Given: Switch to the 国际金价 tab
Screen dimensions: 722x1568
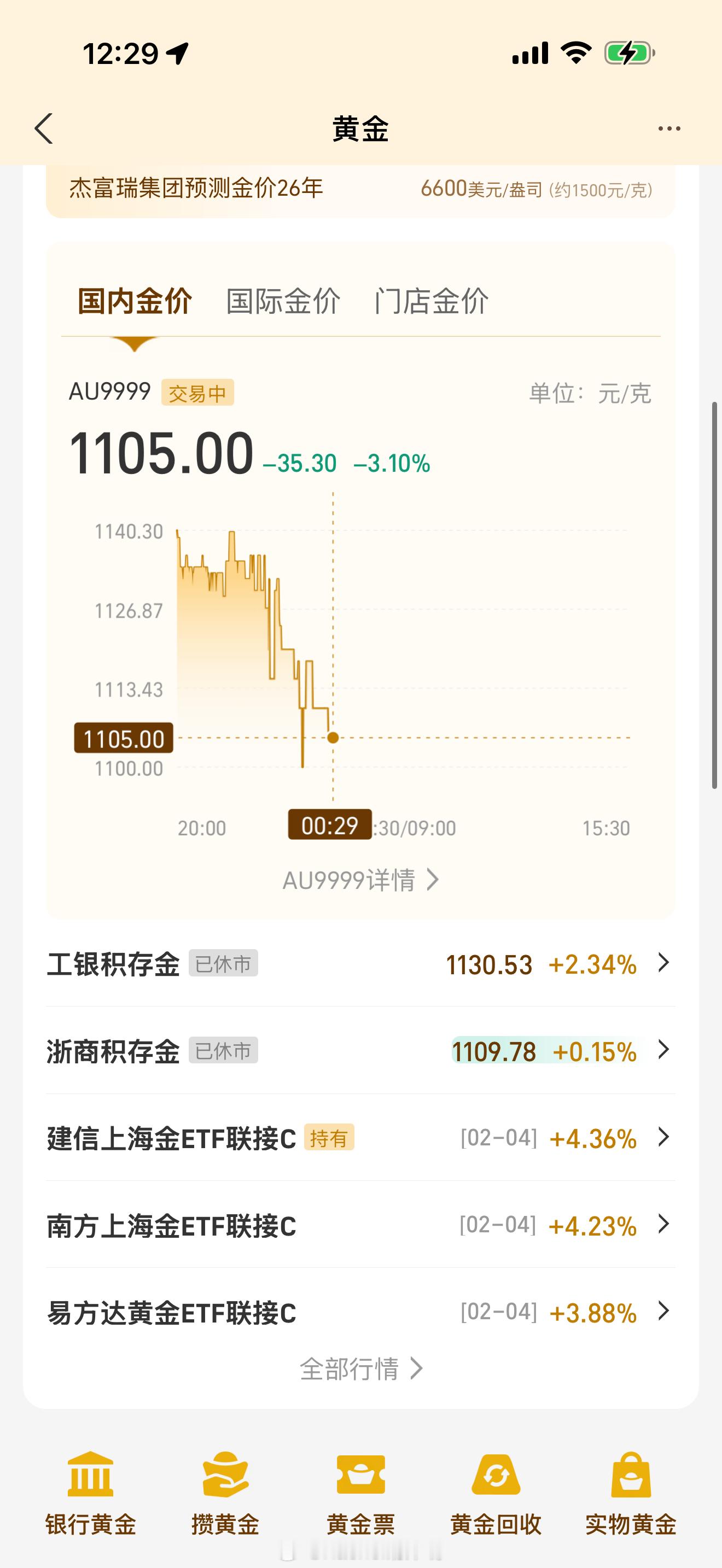Looking at the screenshot, I should [x=283, y=301].
